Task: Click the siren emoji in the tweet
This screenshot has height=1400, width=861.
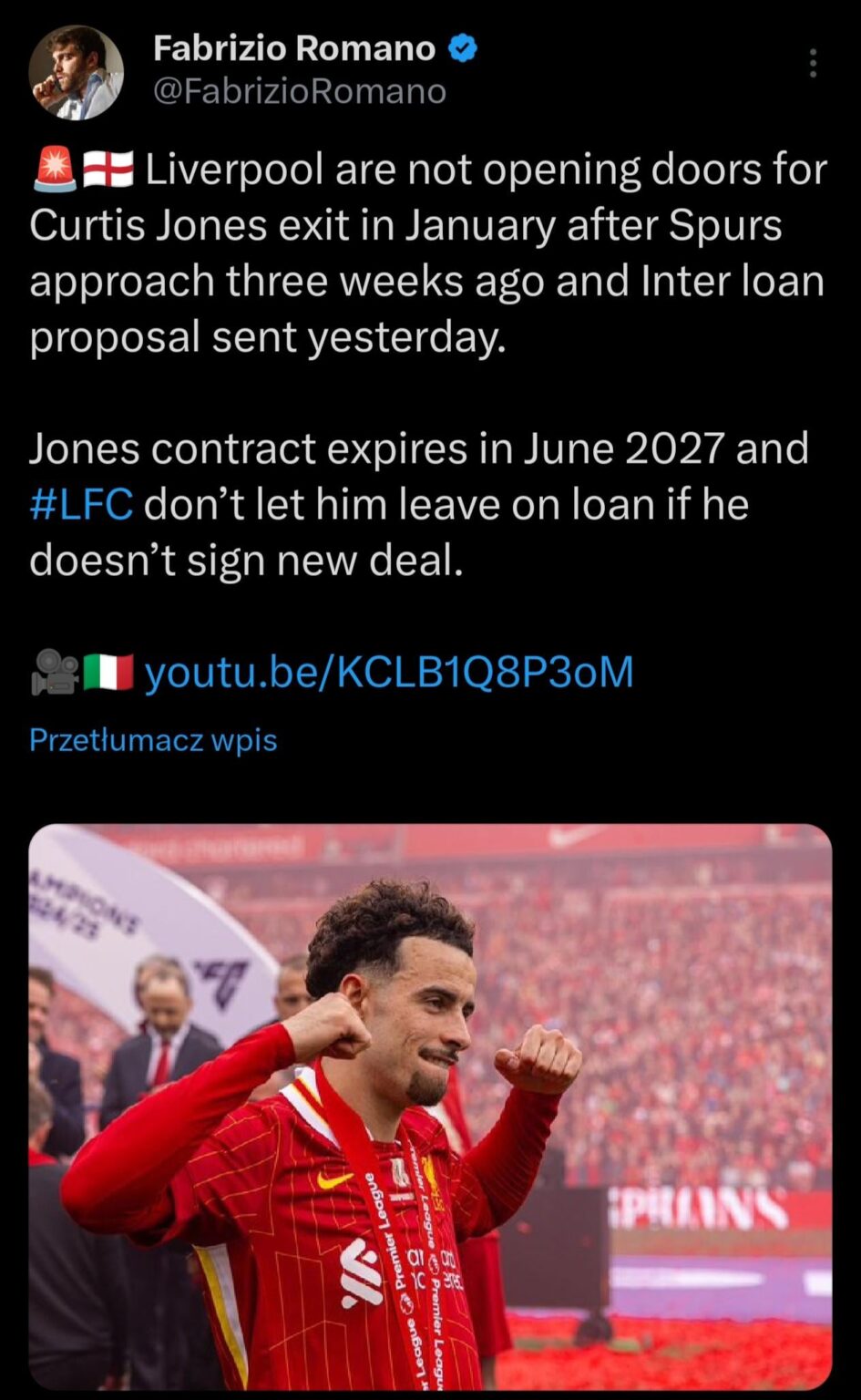Action: (x=51, y=166)
